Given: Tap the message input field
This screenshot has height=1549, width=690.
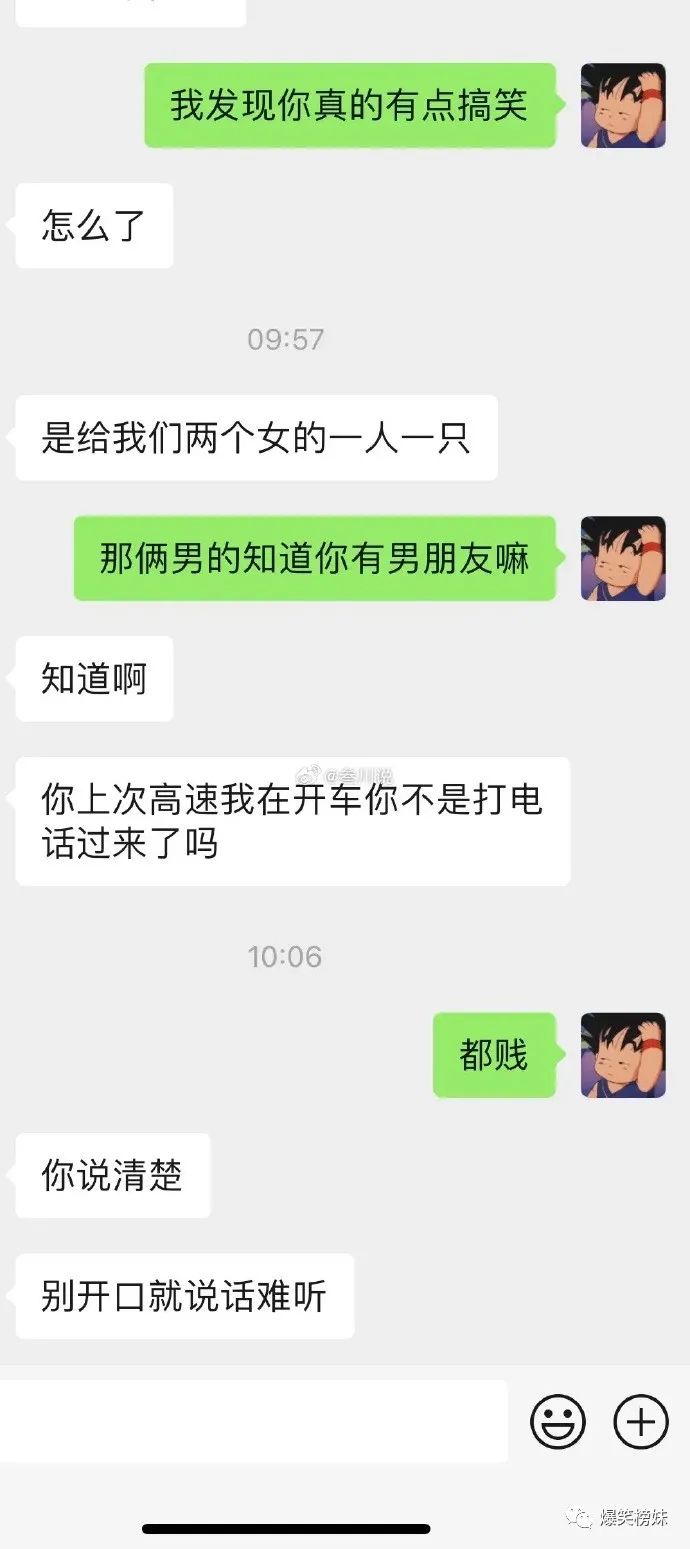Looking at the screenshot, I should [x=253, y=1420].
